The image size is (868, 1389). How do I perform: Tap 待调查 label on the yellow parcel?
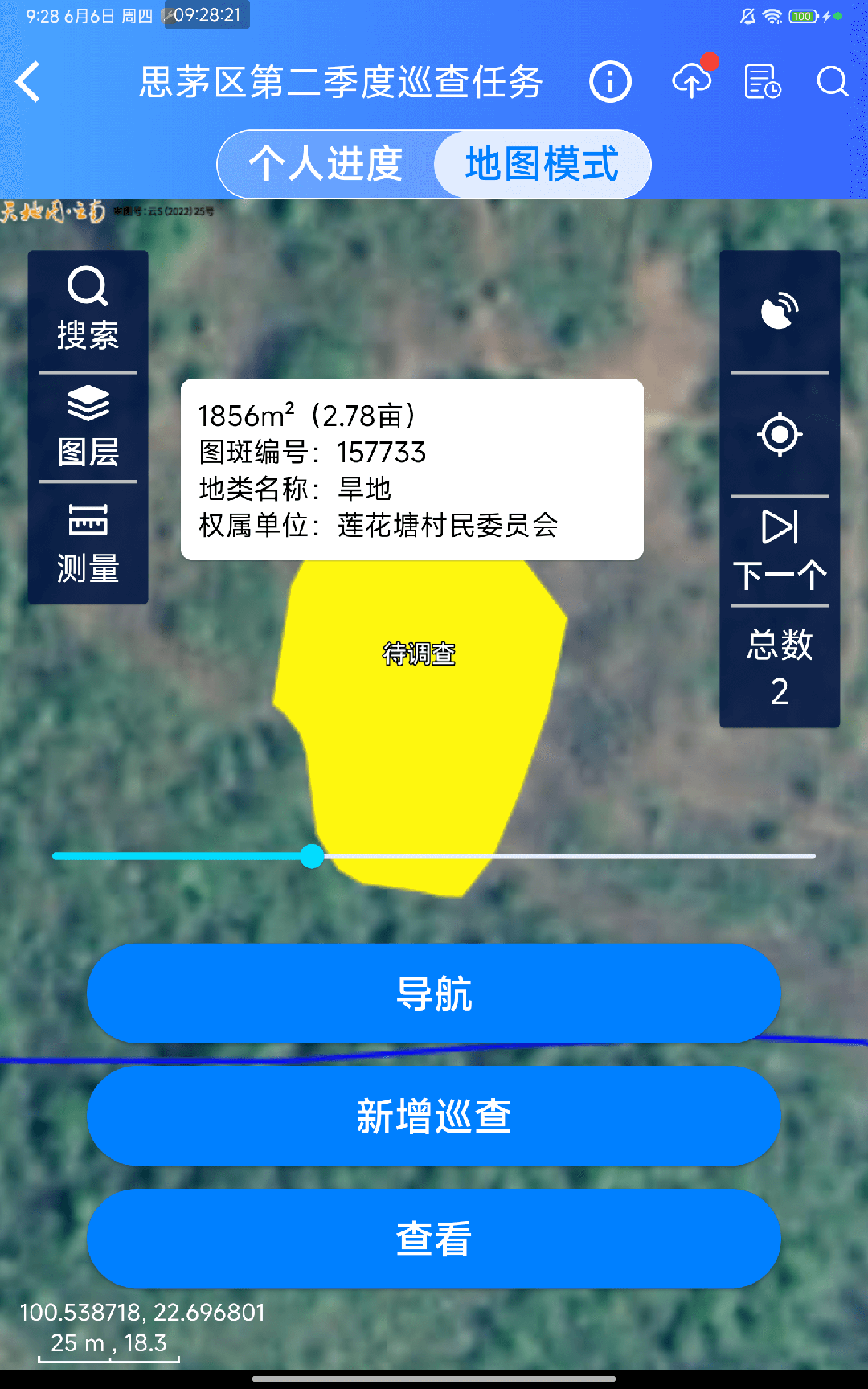(x=419, y=655)
